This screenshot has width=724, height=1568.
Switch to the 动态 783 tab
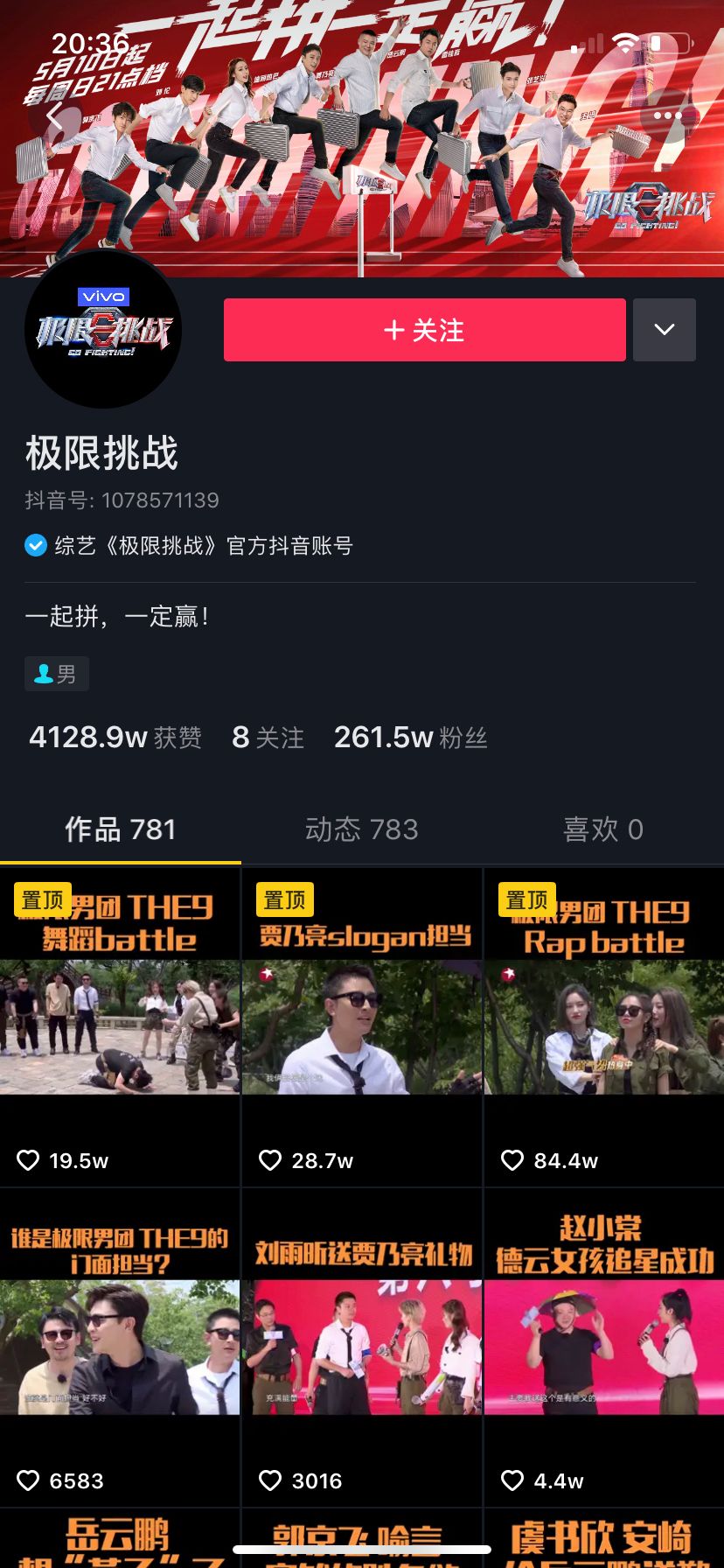(362, 829)
